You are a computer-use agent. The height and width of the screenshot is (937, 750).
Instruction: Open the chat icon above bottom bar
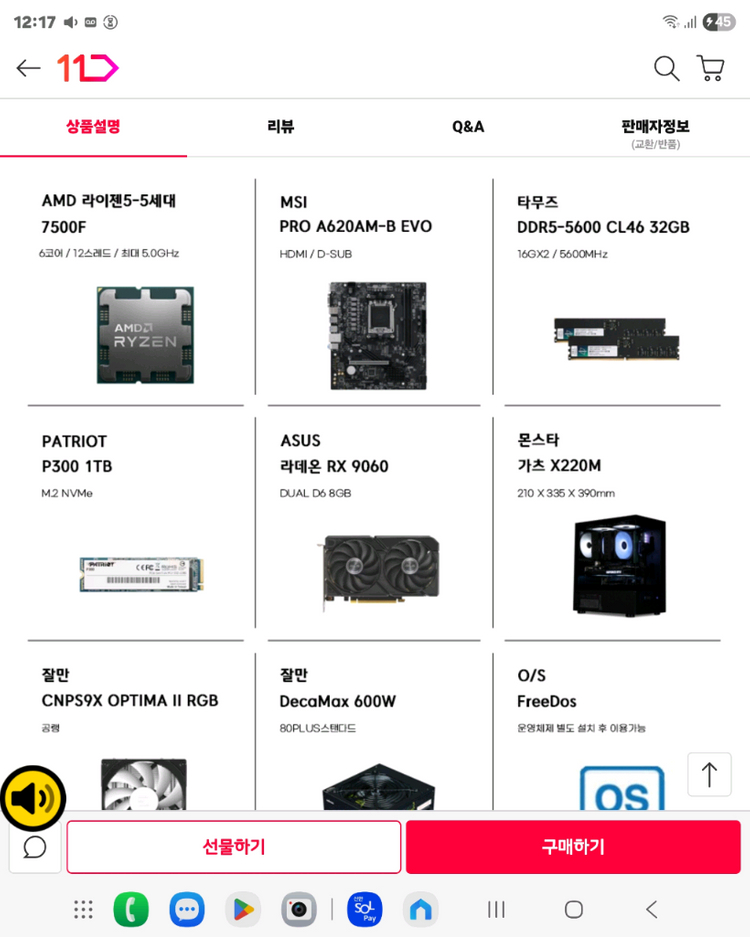pyautogui.click(x=35, y=847)
